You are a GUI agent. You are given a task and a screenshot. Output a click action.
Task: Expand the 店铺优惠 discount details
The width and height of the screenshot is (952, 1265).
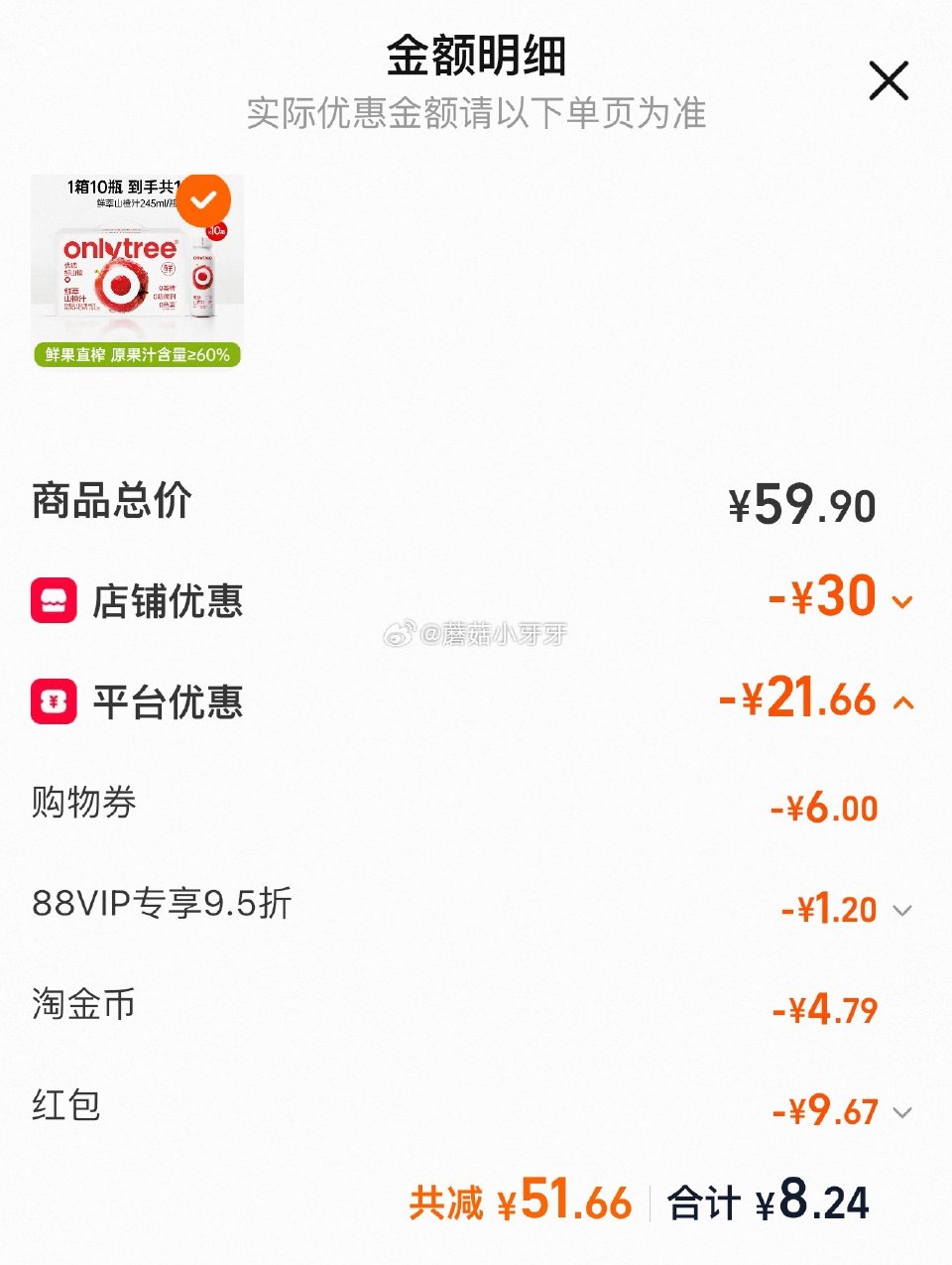[x=901, y=603]
